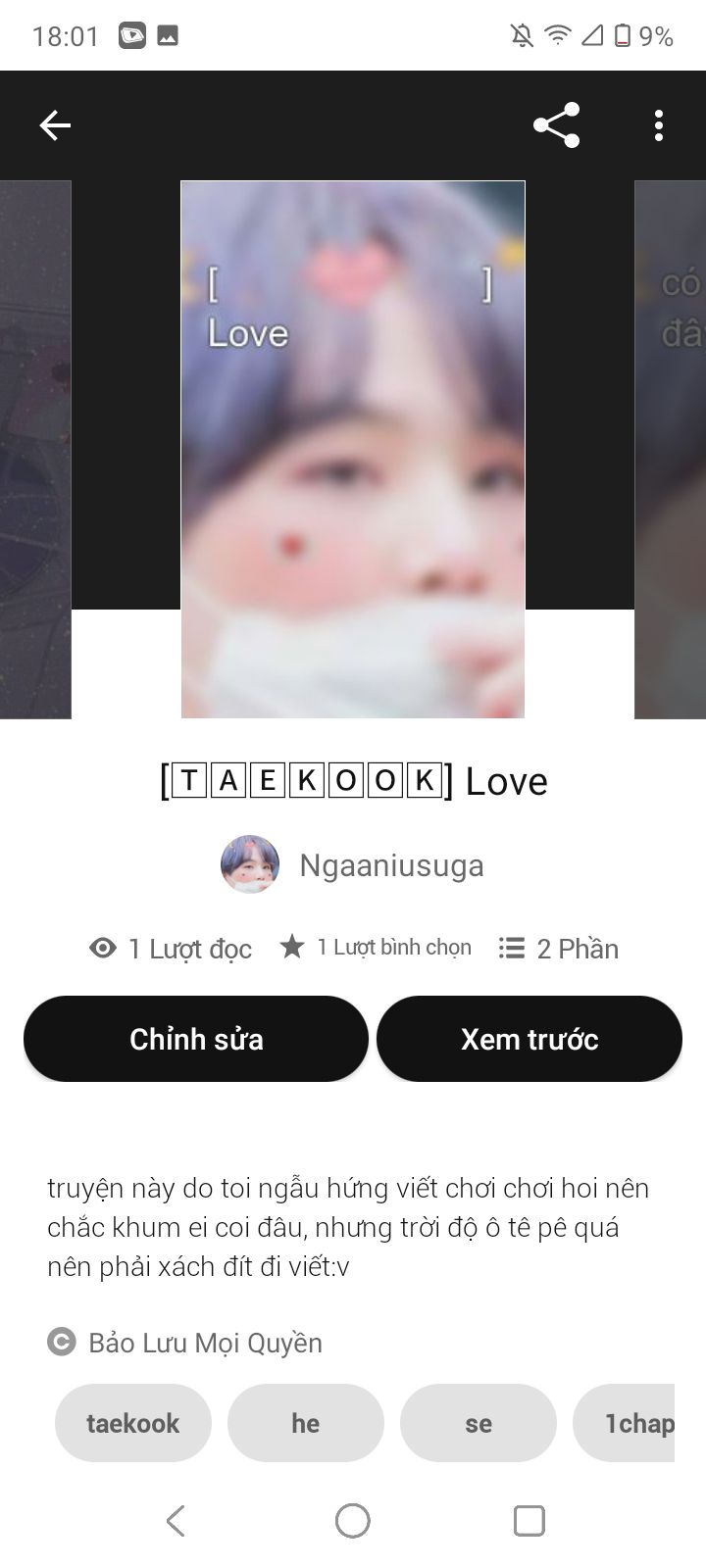Select the he tag chip

(x=306, y=1423)
